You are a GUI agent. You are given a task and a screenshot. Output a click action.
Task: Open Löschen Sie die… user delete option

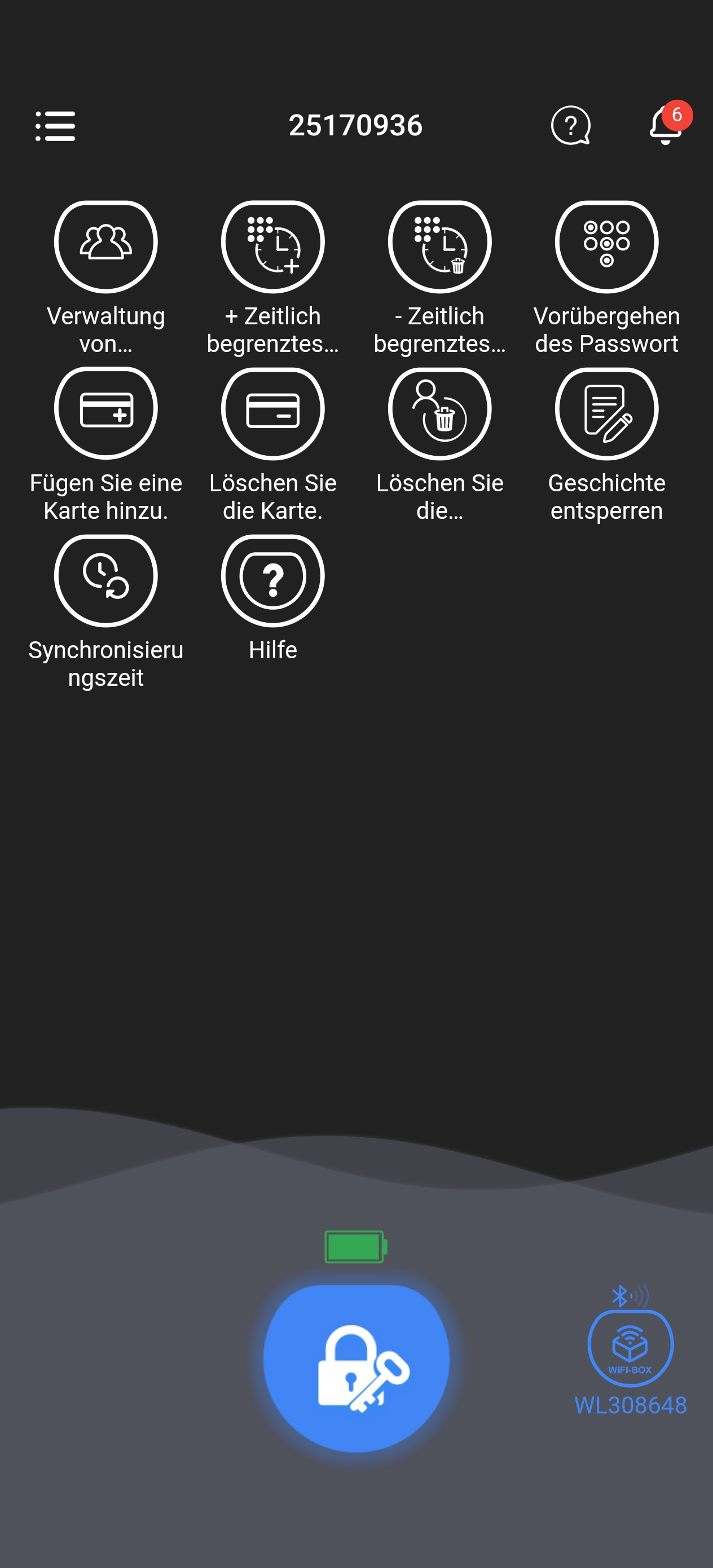coord(439,445)
